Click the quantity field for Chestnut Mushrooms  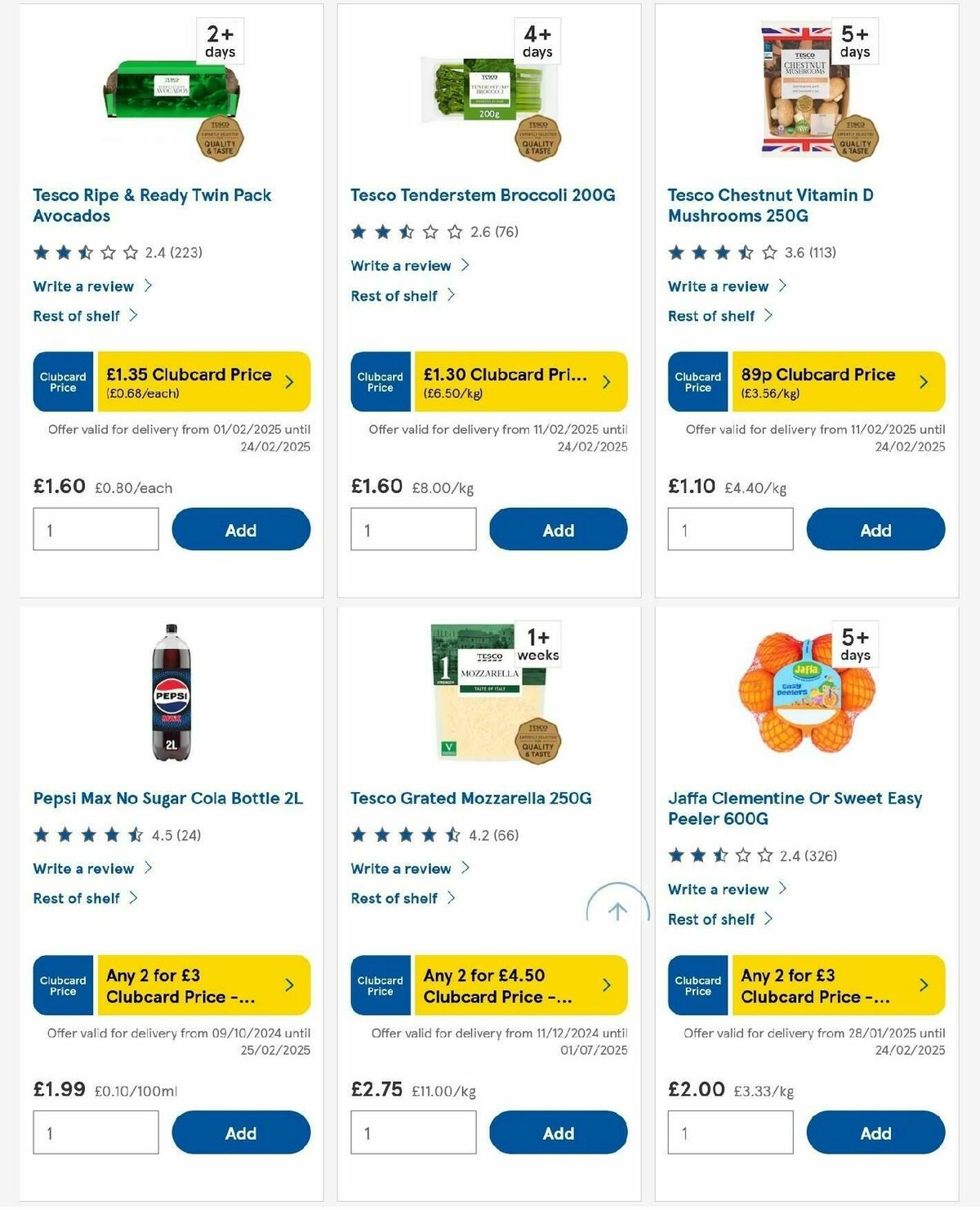(729, 529)
